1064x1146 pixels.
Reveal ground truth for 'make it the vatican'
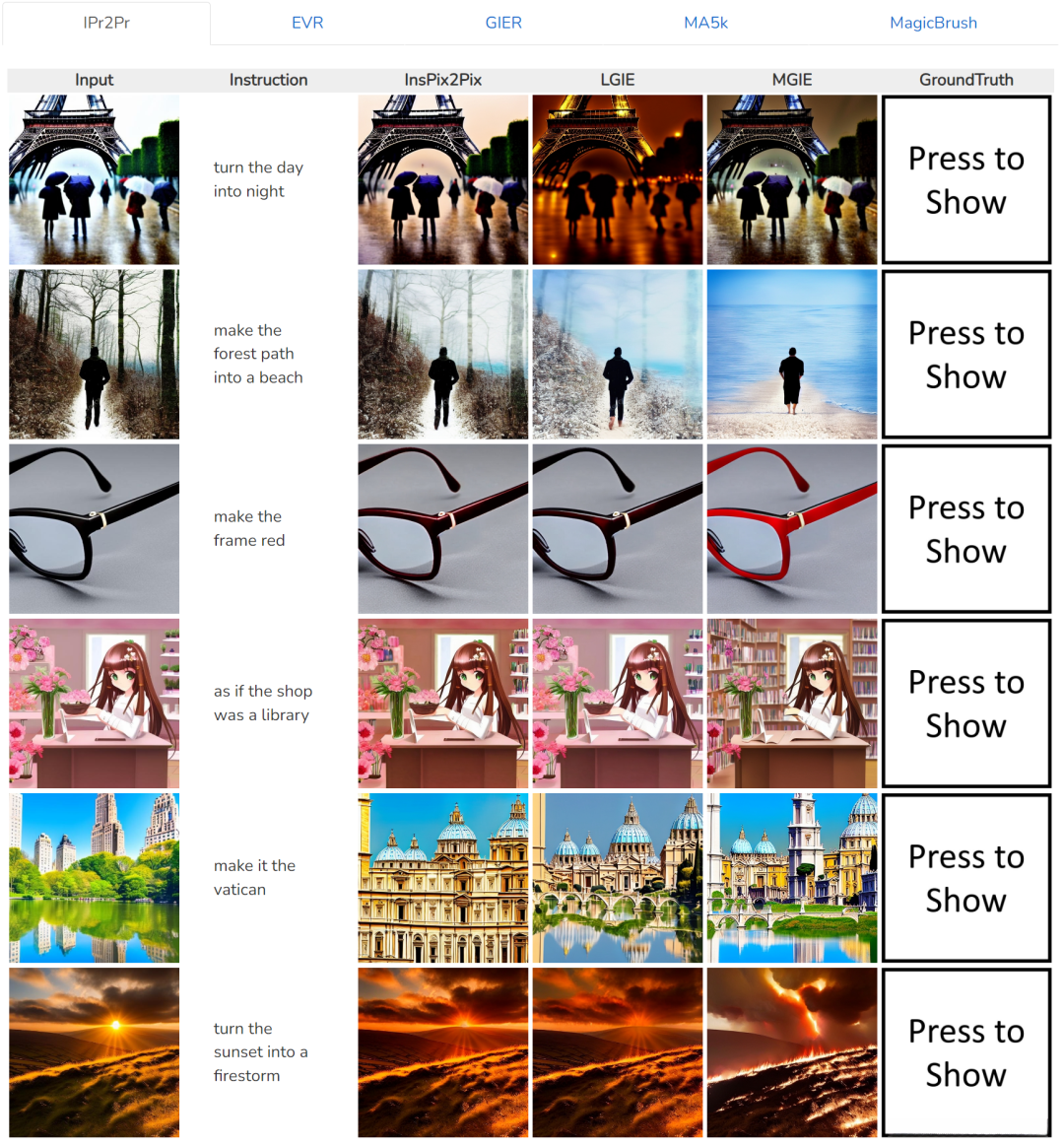[x=965, y=878]
